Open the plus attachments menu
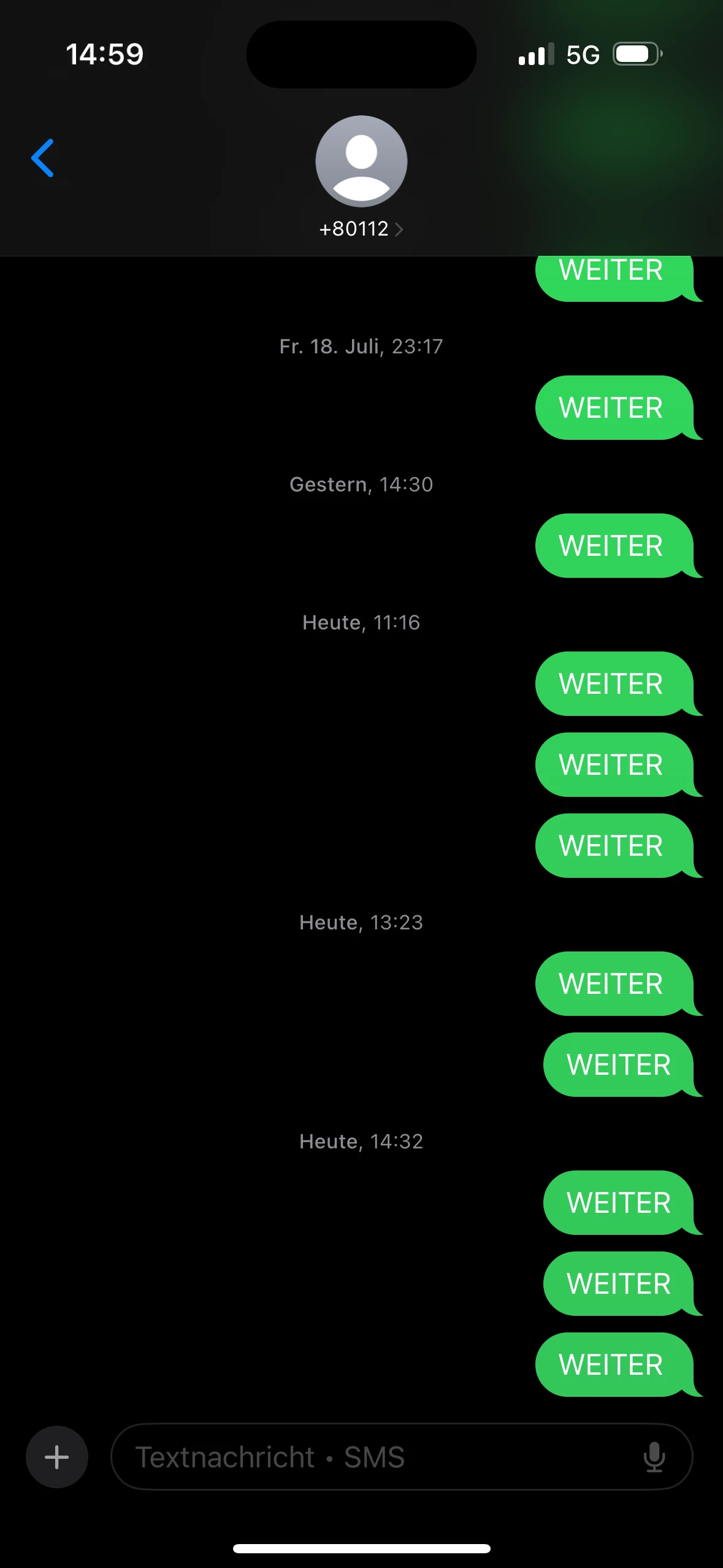 click(x=57, y=1457)
